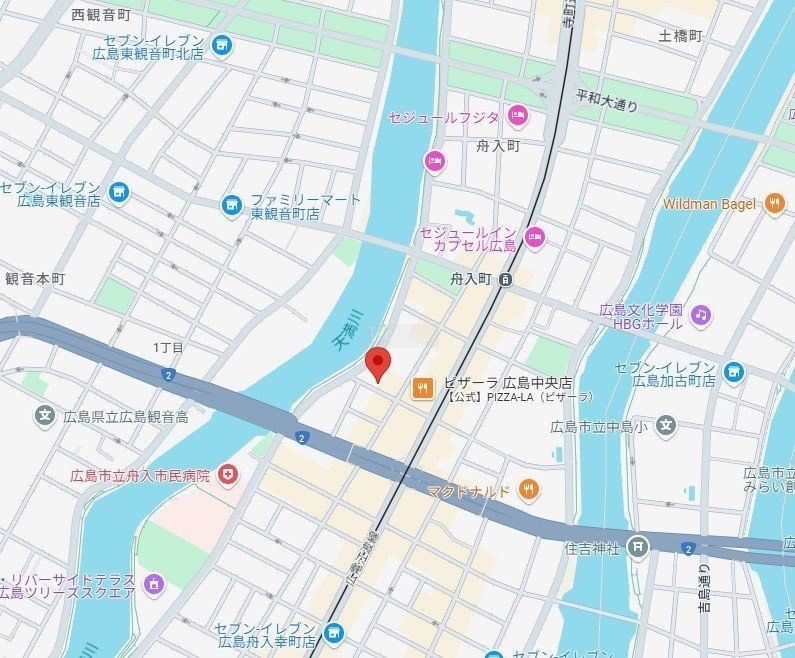Select the セブン-イレブン 広島東観音店 marker
The width and height of the screenshot is (795, 658).
click(x=120, y=190)
